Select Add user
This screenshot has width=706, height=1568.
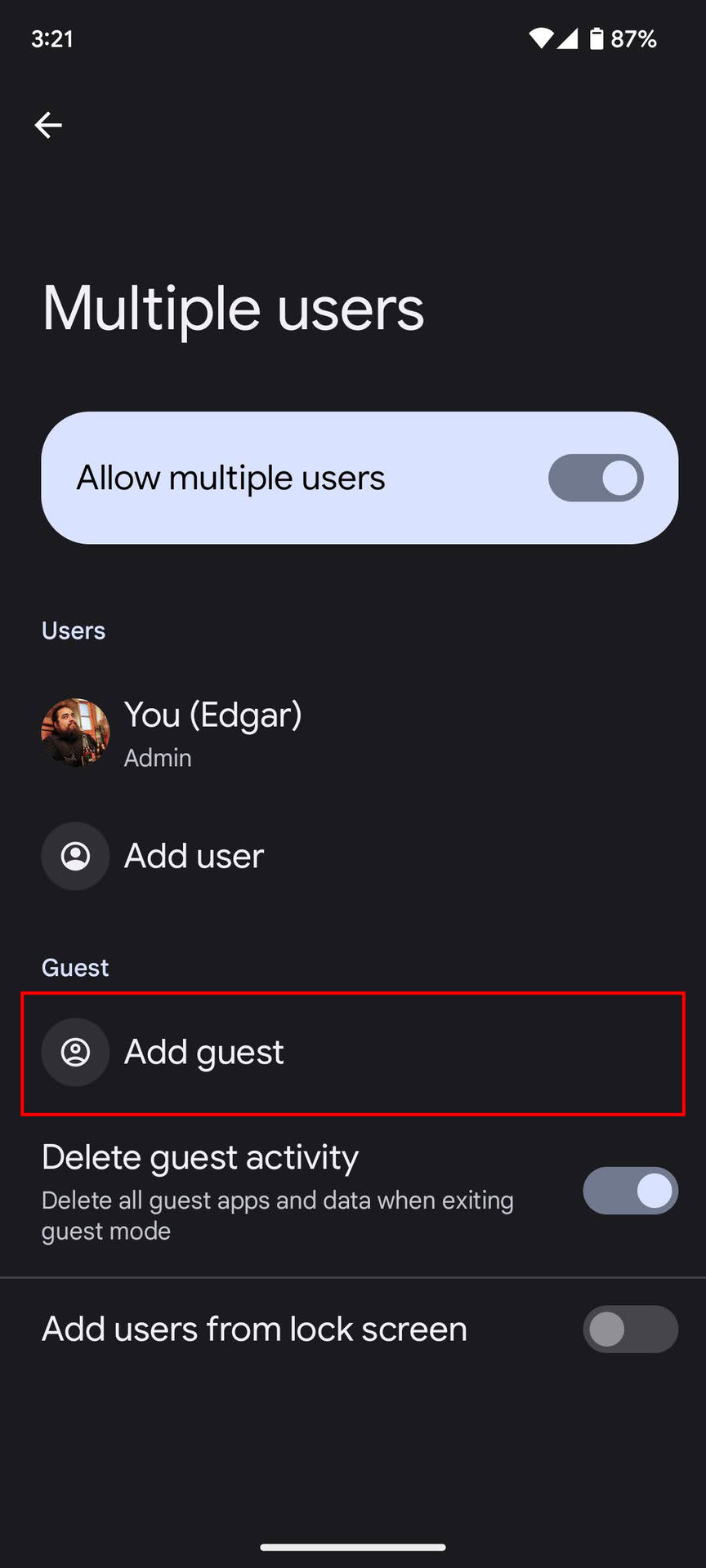coord(353,856)
